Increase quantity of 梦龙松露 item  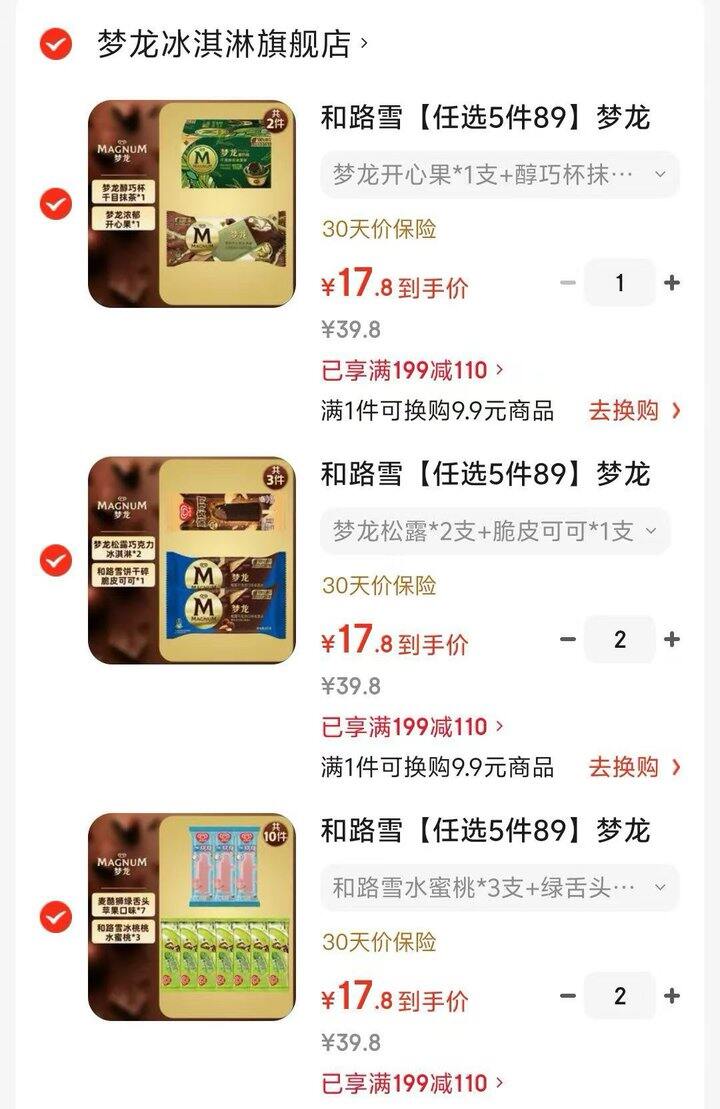tap(672, 639)
